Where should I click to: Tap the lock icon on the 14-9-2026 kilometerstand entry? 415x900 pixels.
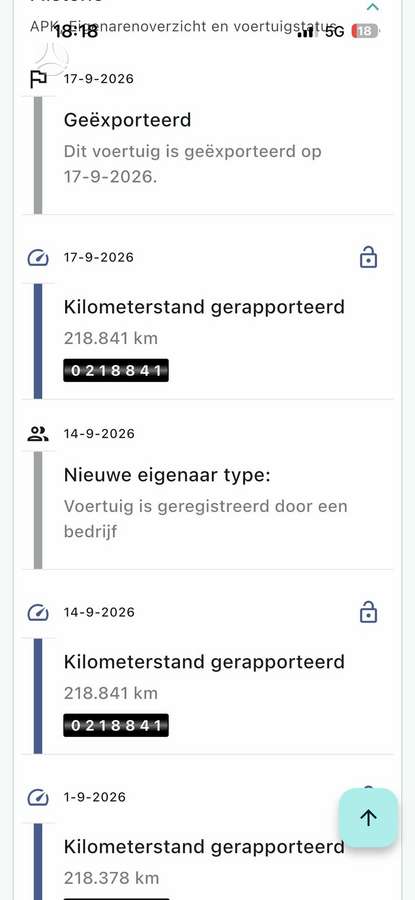(368, 612)
